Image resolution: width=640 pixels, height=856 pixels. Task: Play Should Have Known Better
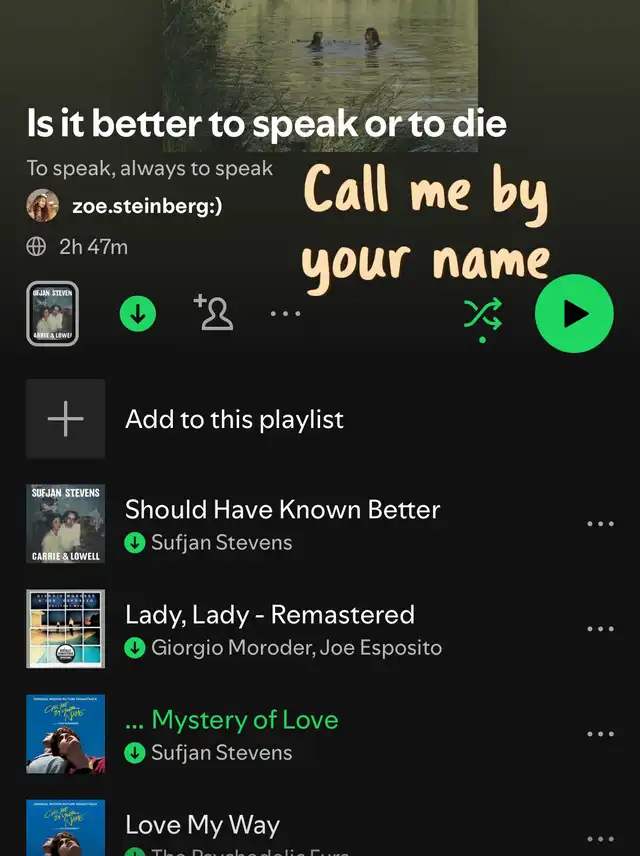(x=282, y=509)
